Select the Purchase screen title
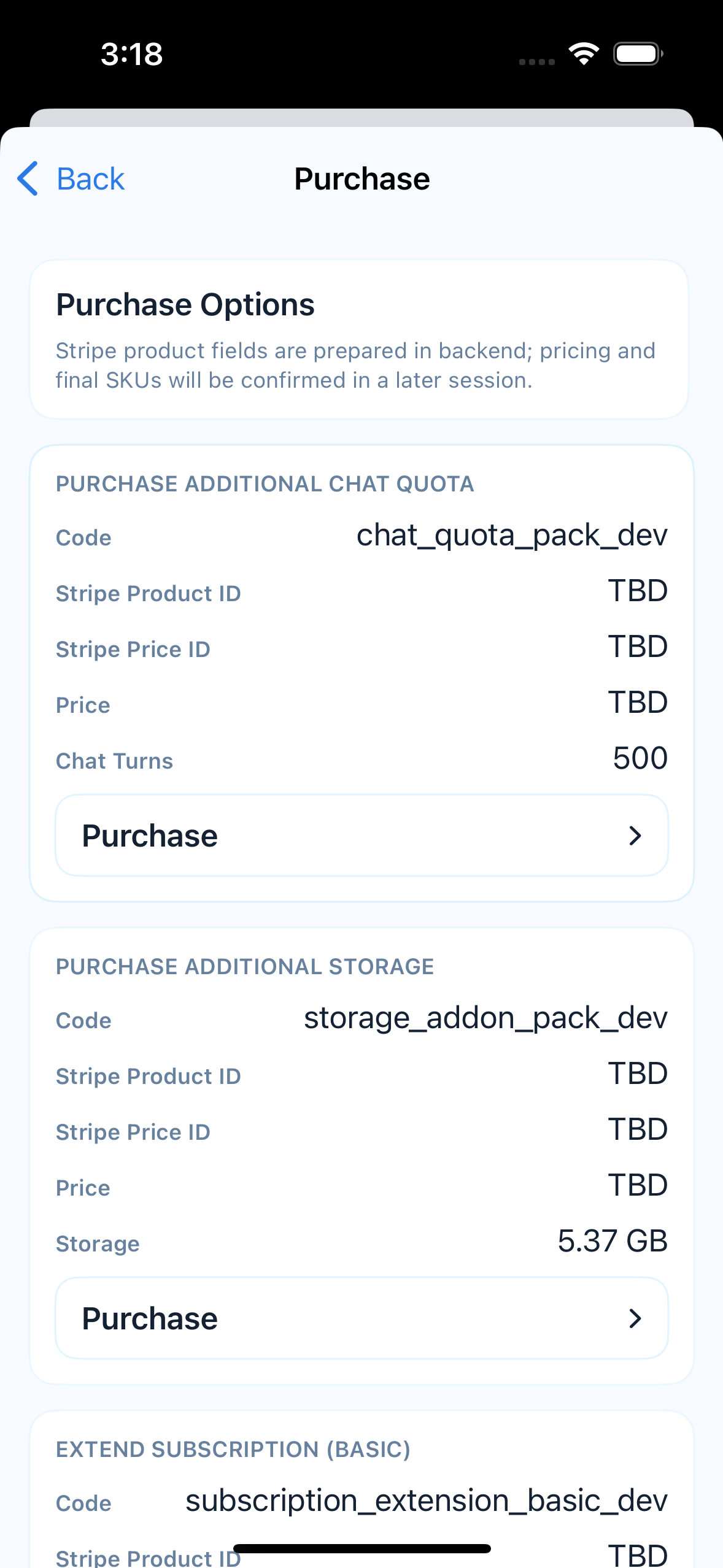The width and height of the screenshot is (723, 1568). coord(361,179)
